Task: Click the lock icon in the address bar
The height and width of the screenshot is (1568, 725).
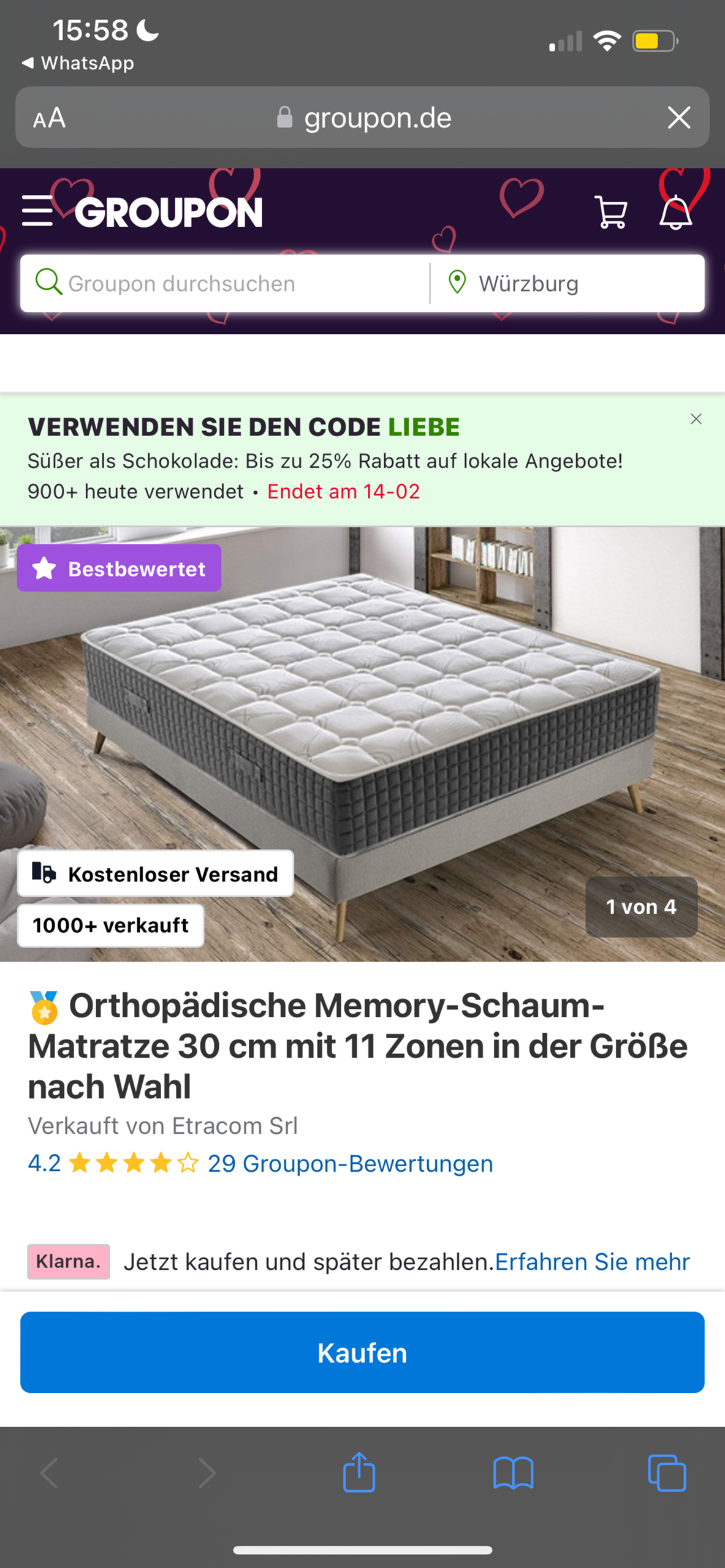Action: coord(283,117)
